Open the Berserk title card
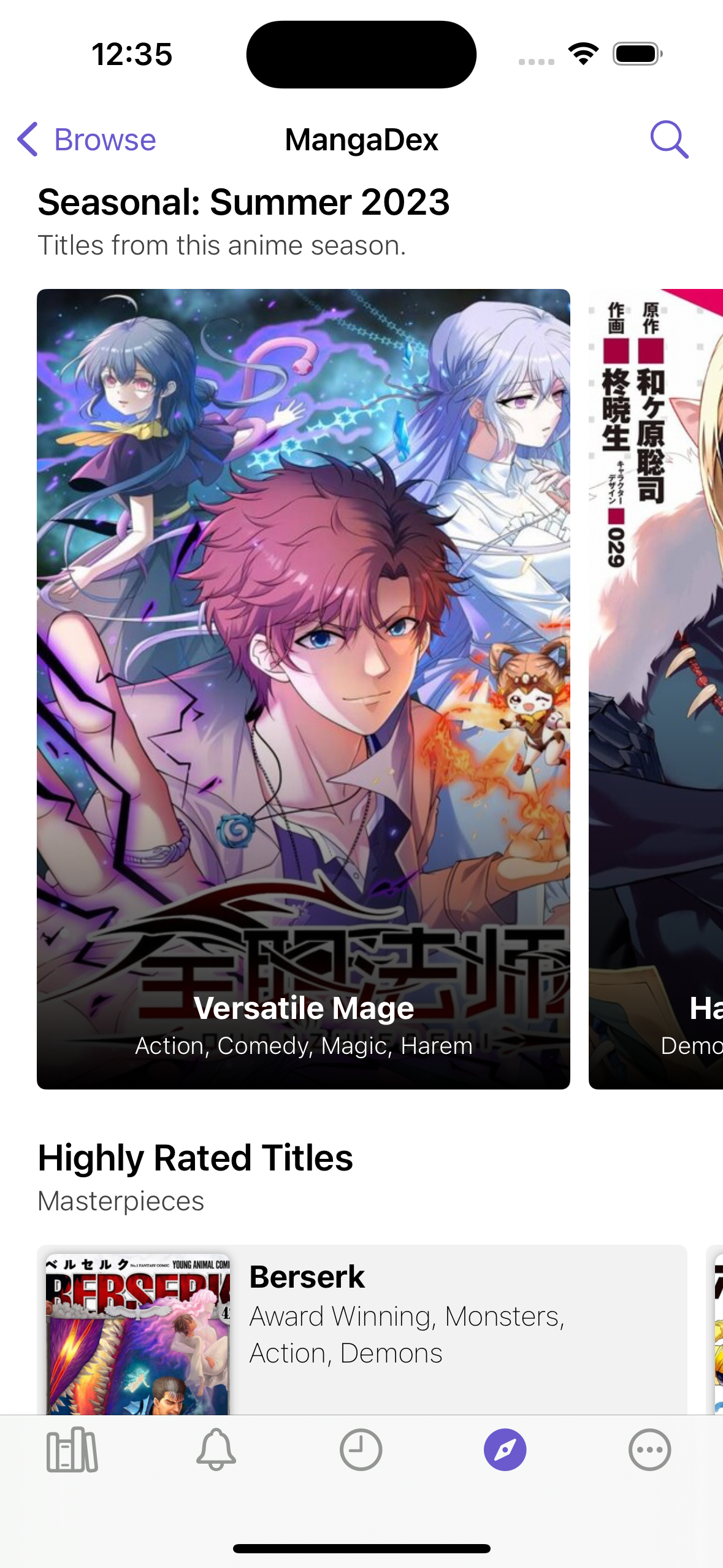Image resolution: width=723 pixels, height=1568 pixels. point(362,1328)
